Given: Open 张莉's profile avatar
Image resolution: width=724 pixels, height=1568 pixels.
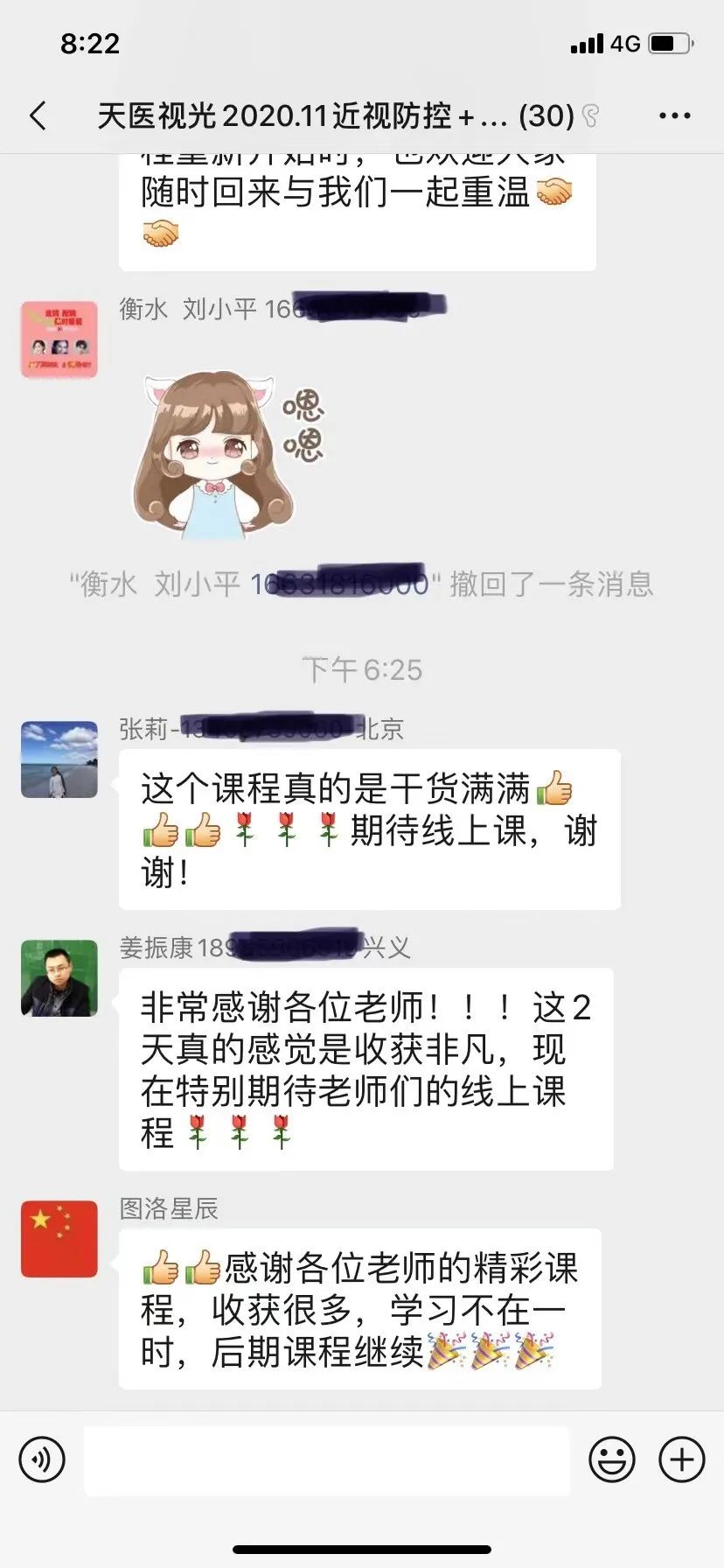Looking at the screenshot, I should coord(59,759).
